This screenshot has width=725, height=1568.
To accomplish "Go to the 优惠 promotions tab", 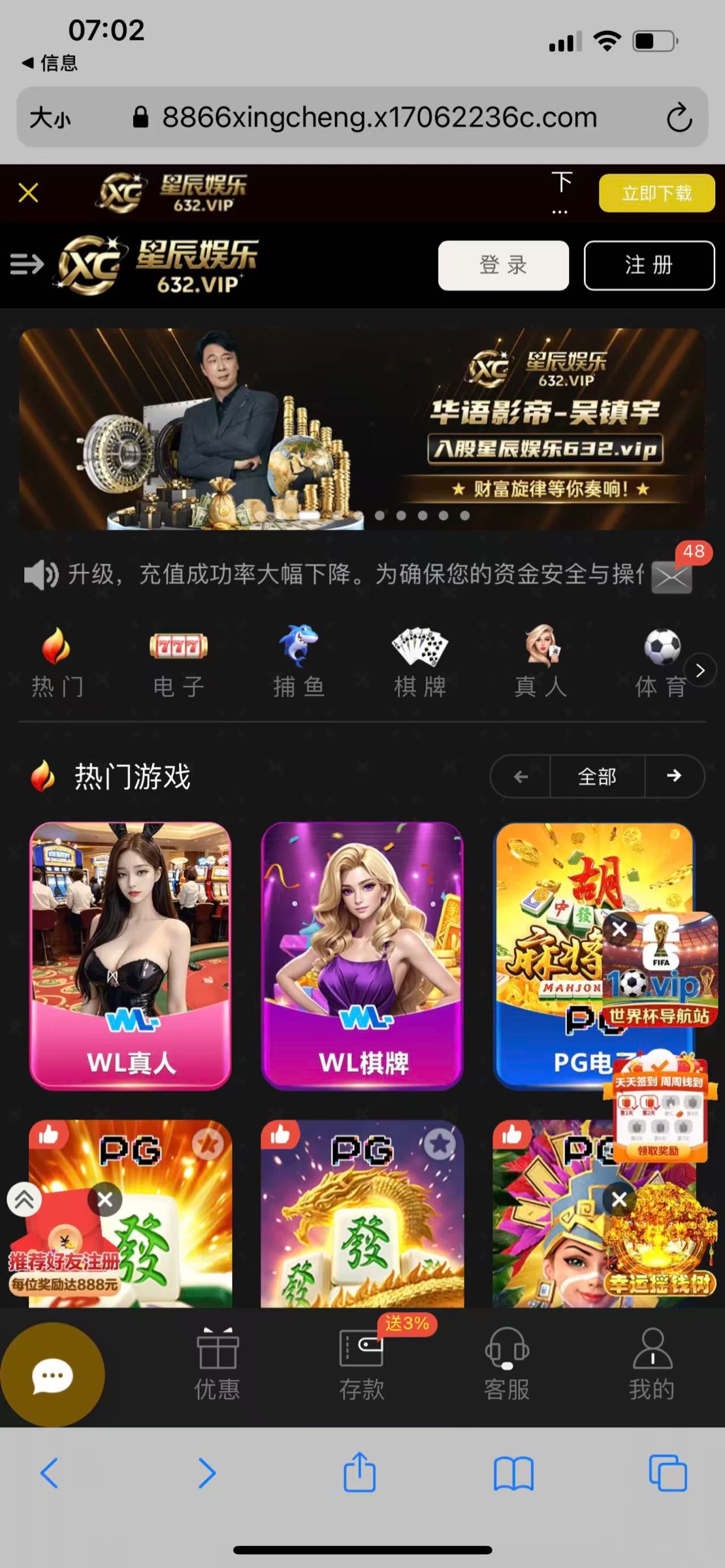I will pos(217,1363).
